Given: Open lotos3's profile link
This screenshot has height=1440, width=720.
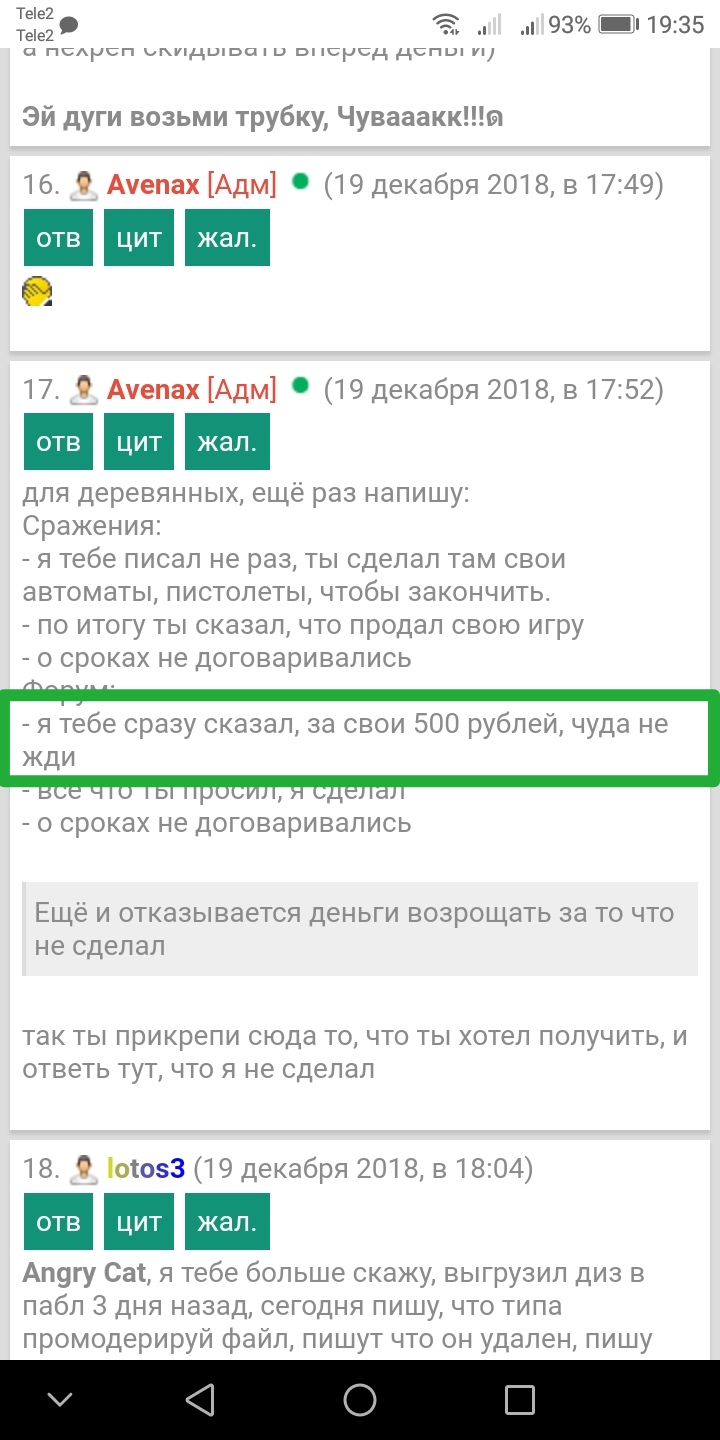Looking at the screenshot, I should pos(146,1168).
